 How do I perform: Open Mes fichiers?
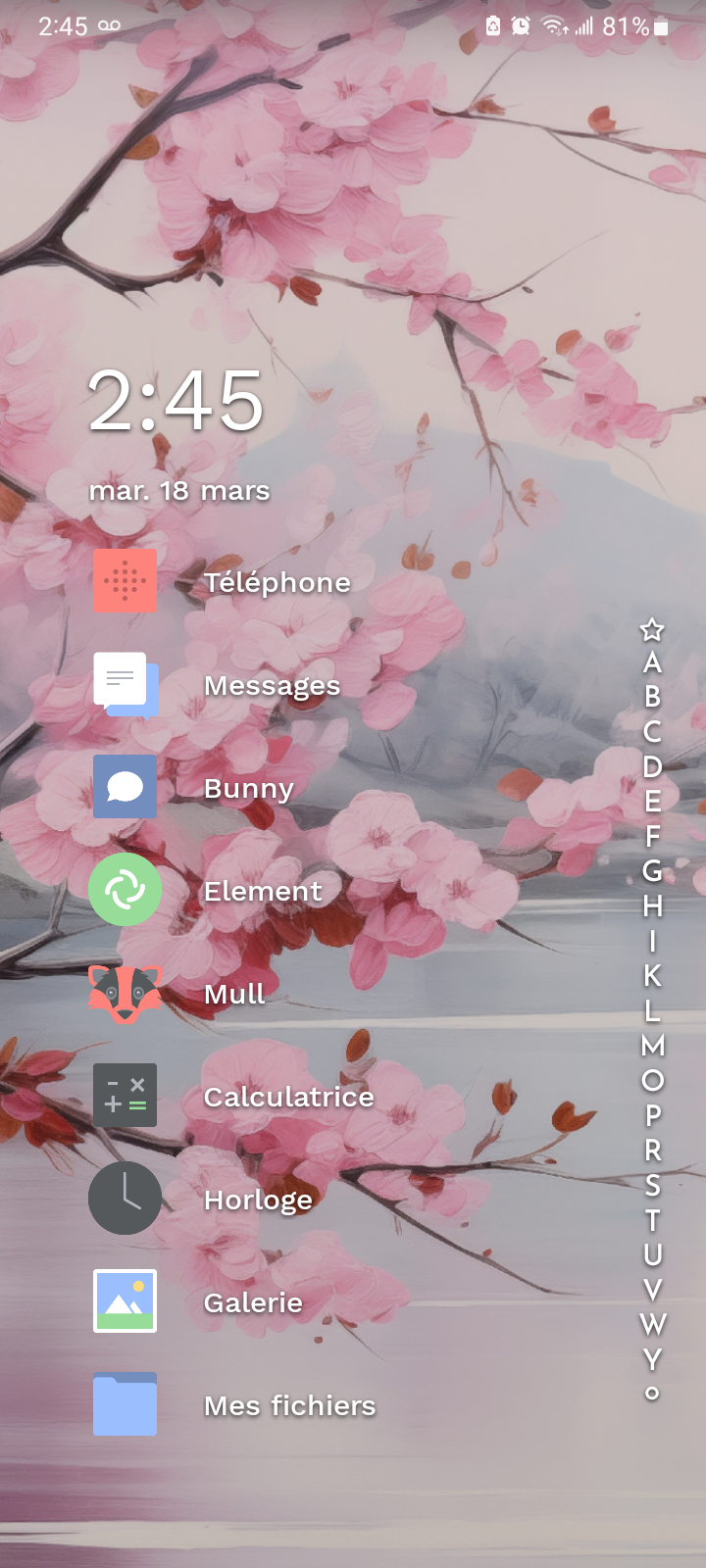(126, 1404)
